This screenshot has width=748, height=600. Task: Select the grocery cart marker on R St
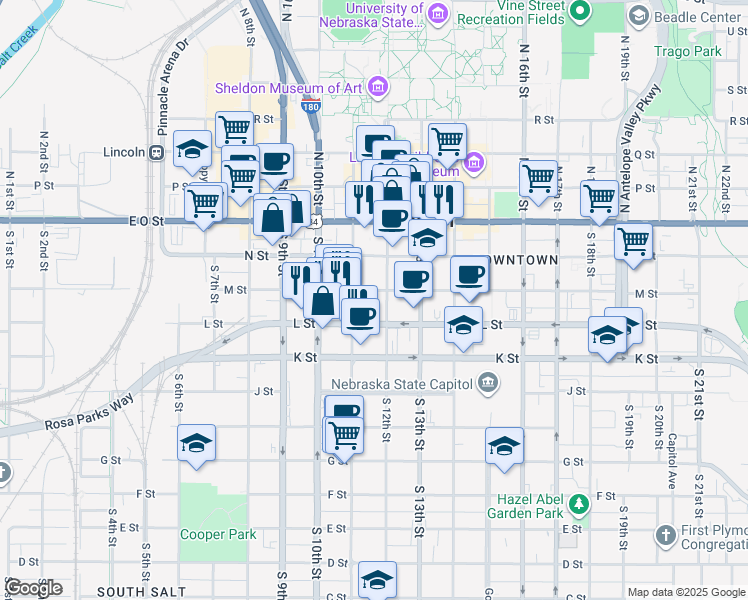[233, 128]
